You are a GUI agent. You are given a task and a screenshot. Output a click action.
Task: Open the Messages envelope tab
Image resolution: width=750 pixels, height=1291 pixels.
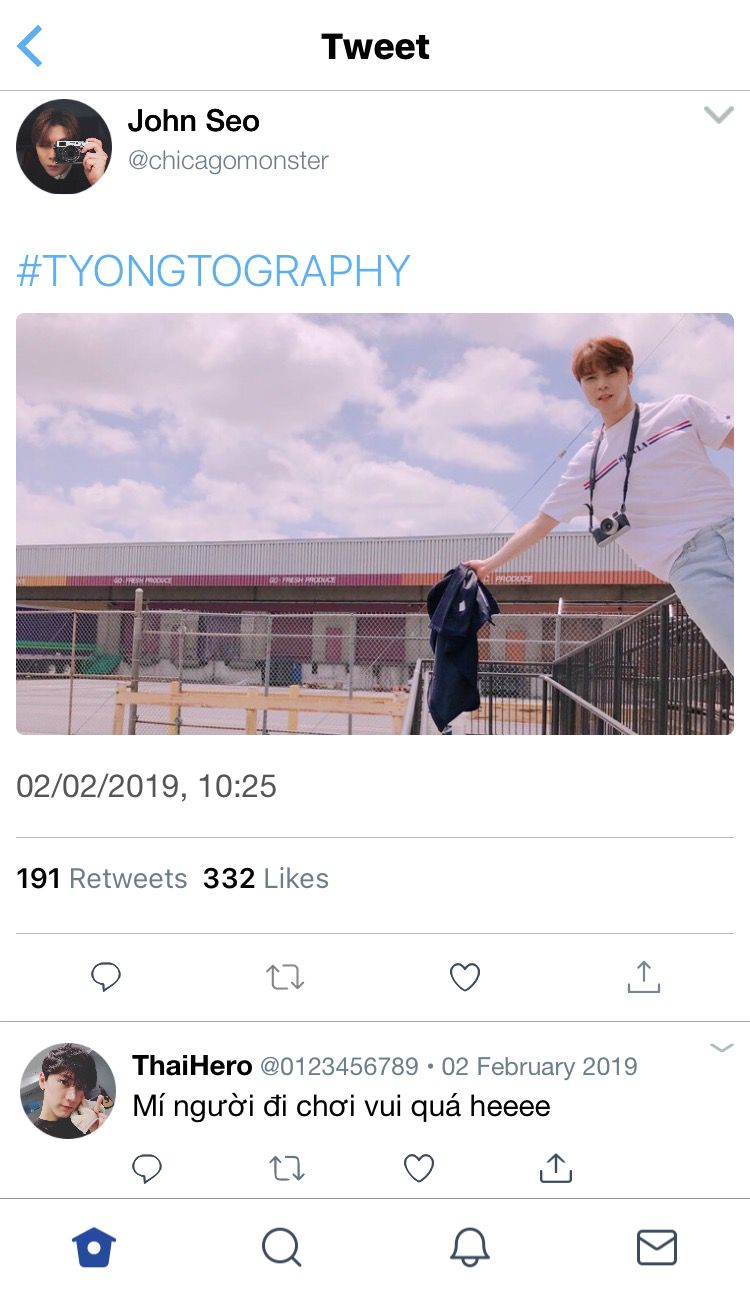pos(657,1247)
